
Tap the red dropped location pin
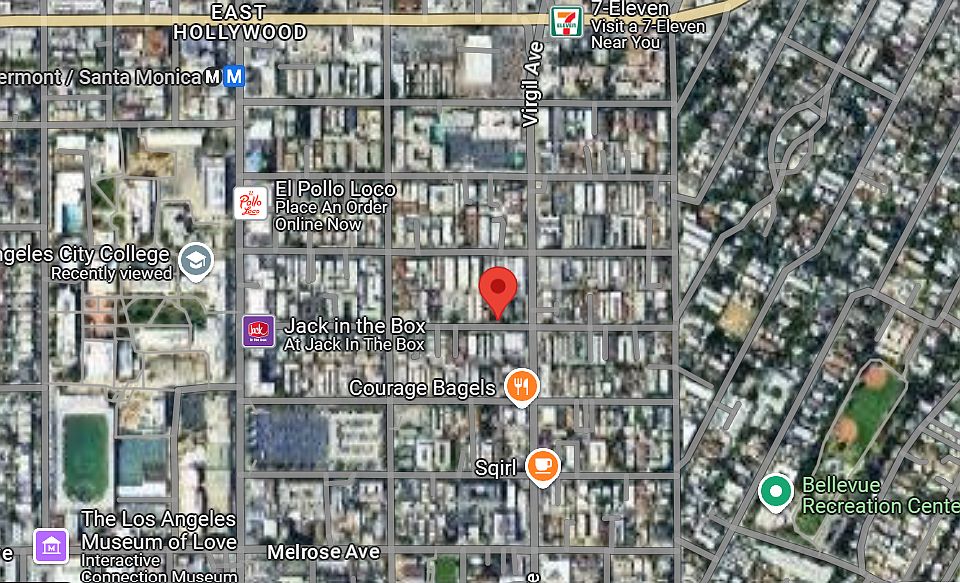click(x=498, y=289)
